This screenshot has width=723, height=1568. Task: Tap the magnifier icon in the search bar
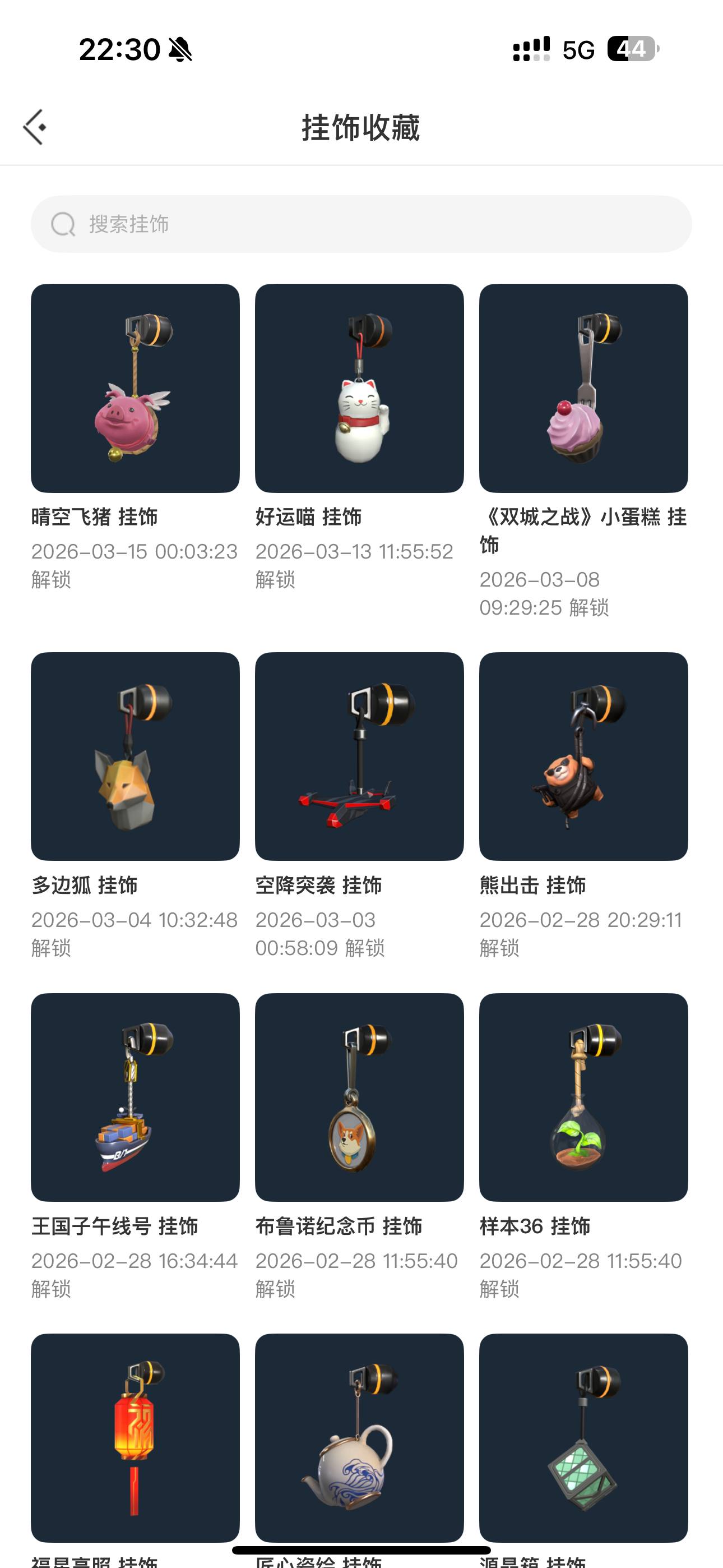click(x=61, y=224)
